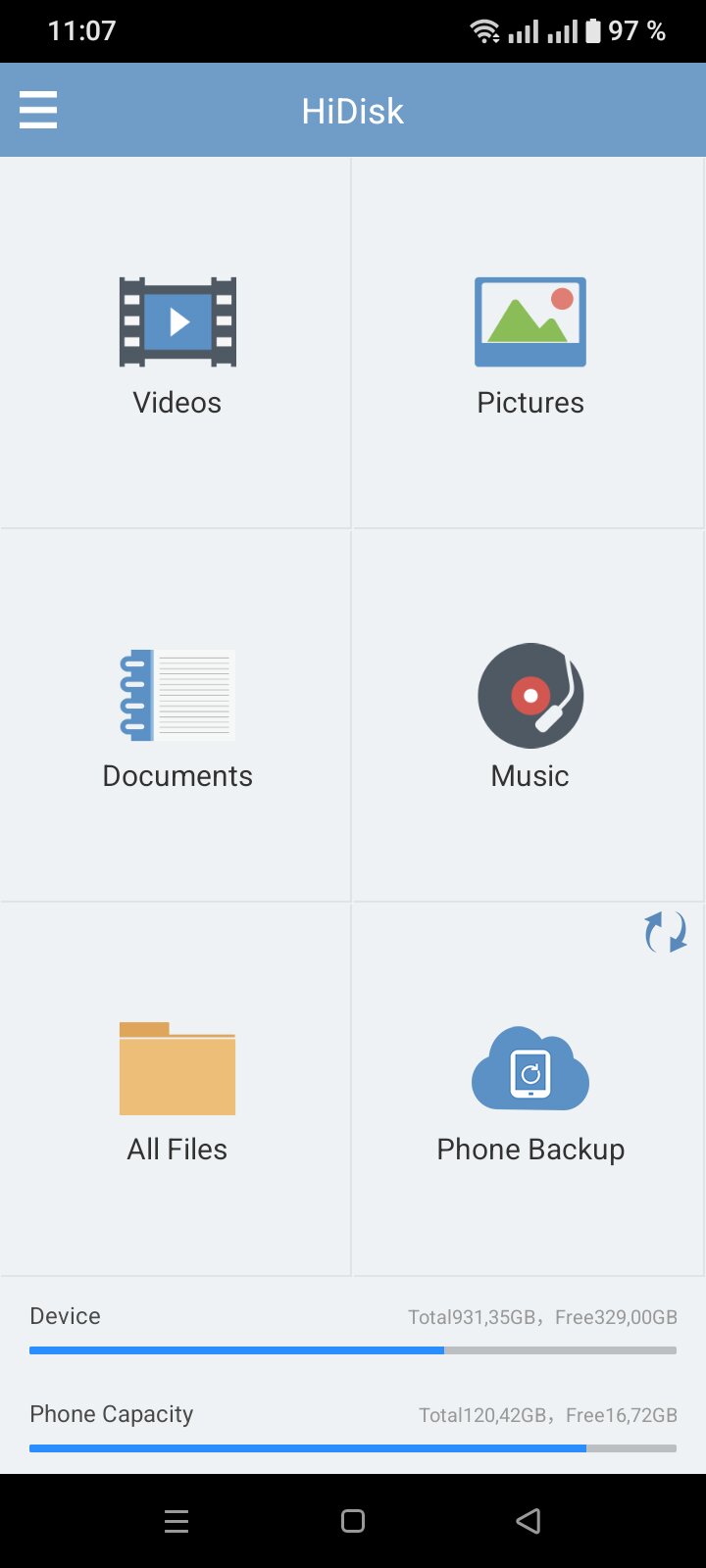Browse the Pictures category
The image size is (706, 1568).
[x=529, y=345]
